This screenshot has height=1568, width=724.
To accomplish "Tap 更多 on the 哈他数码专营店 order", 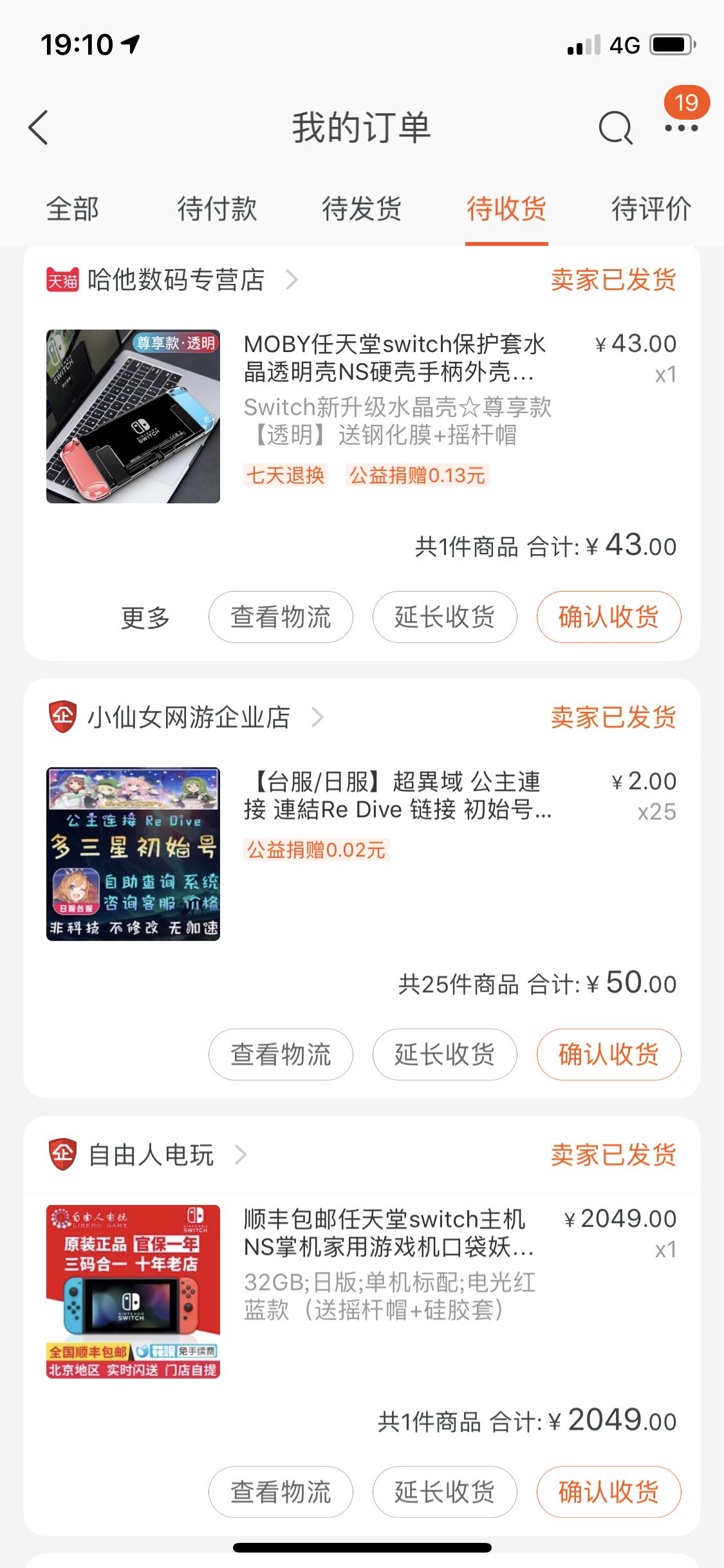I will click(x=145, y=617).
